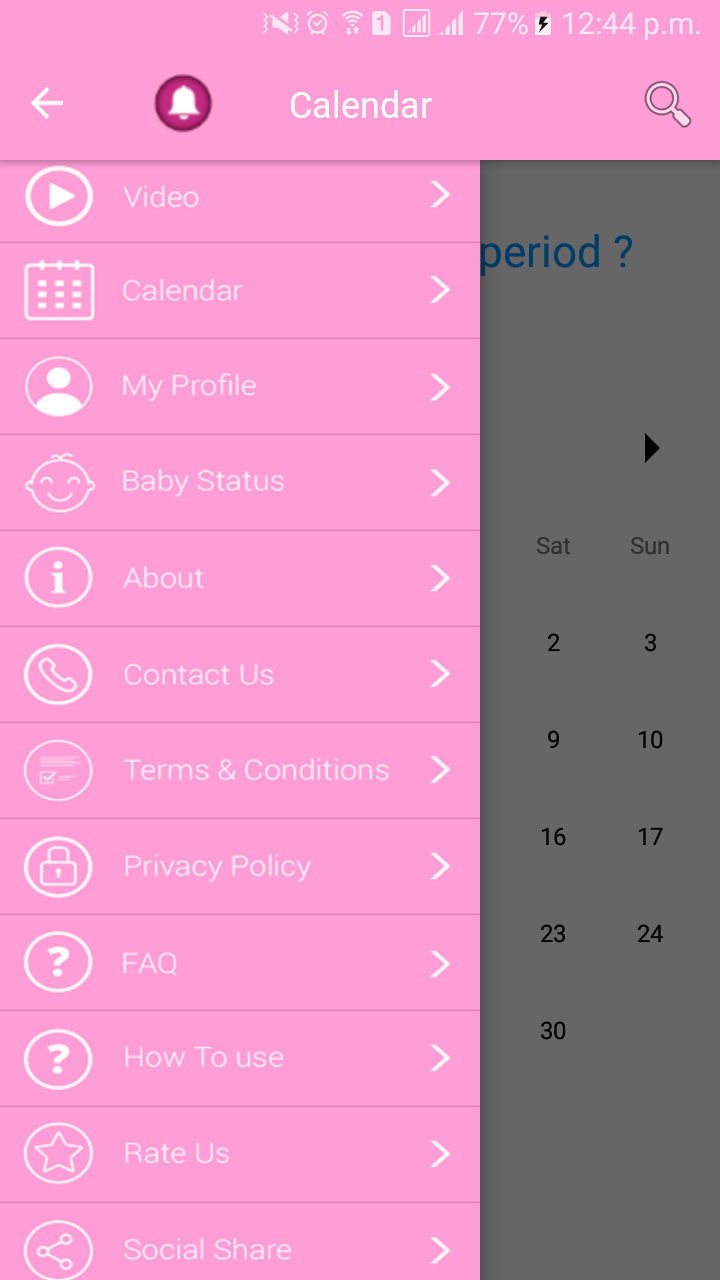Open How To use guide
720x1280 pixels.
pyautogui.click(x=240, y=1058)
